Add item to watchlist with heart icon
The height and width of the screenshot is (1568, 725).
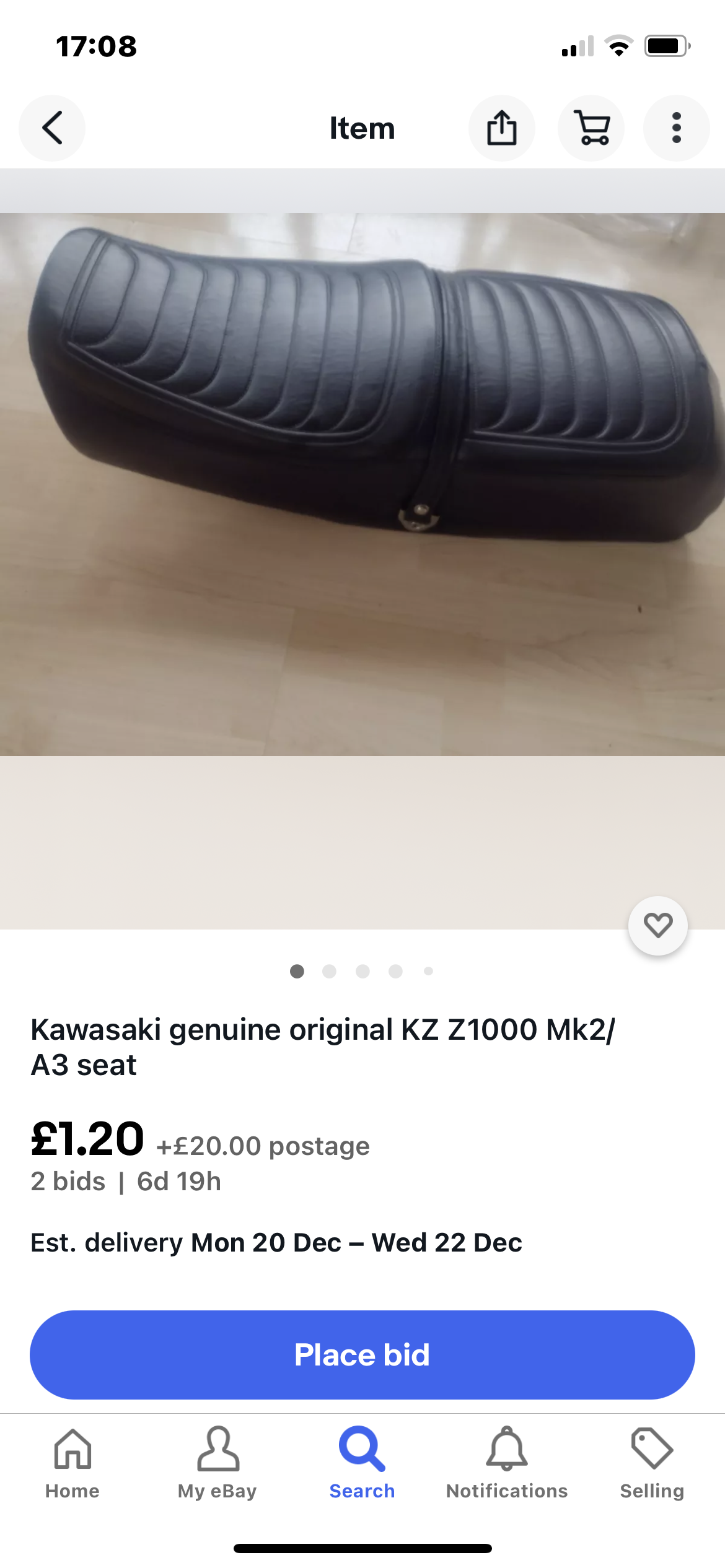657,925
